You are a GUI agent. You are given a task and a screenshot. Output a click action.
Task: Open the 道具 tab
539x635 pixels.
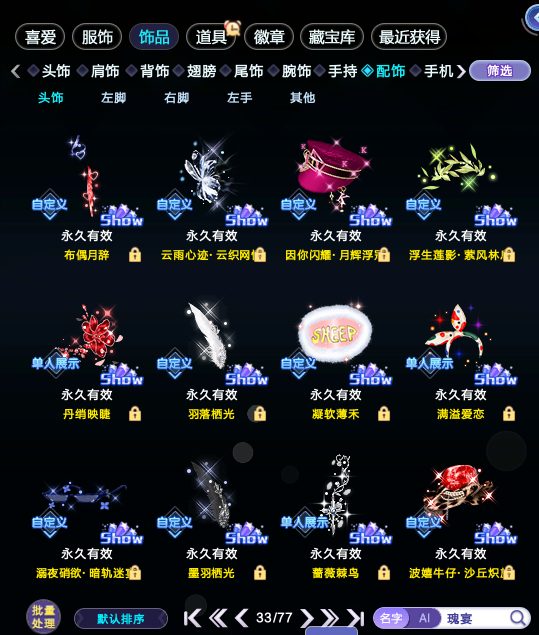[211, 37]
